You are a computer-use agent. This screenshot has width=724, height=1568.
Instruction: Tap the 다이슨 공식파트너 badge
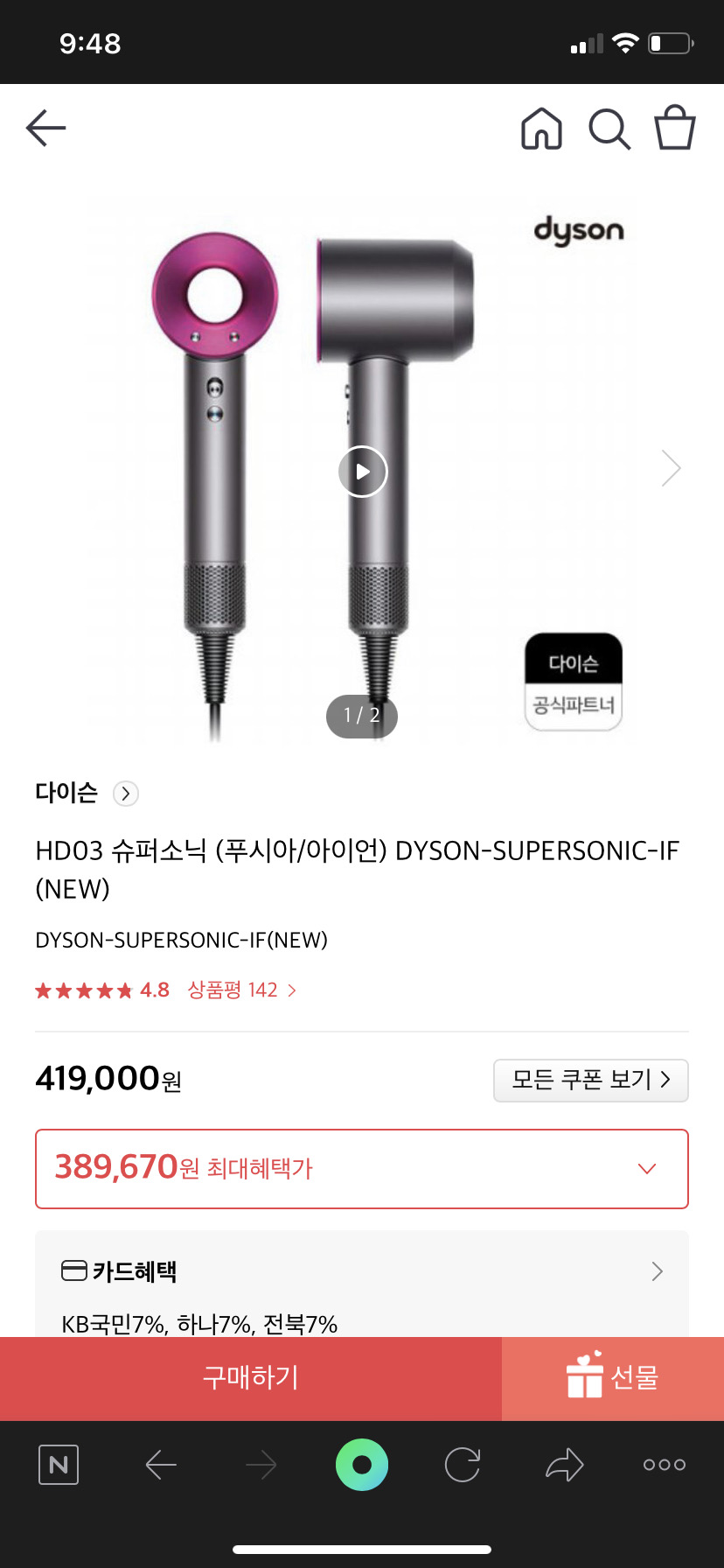(572, 682)
